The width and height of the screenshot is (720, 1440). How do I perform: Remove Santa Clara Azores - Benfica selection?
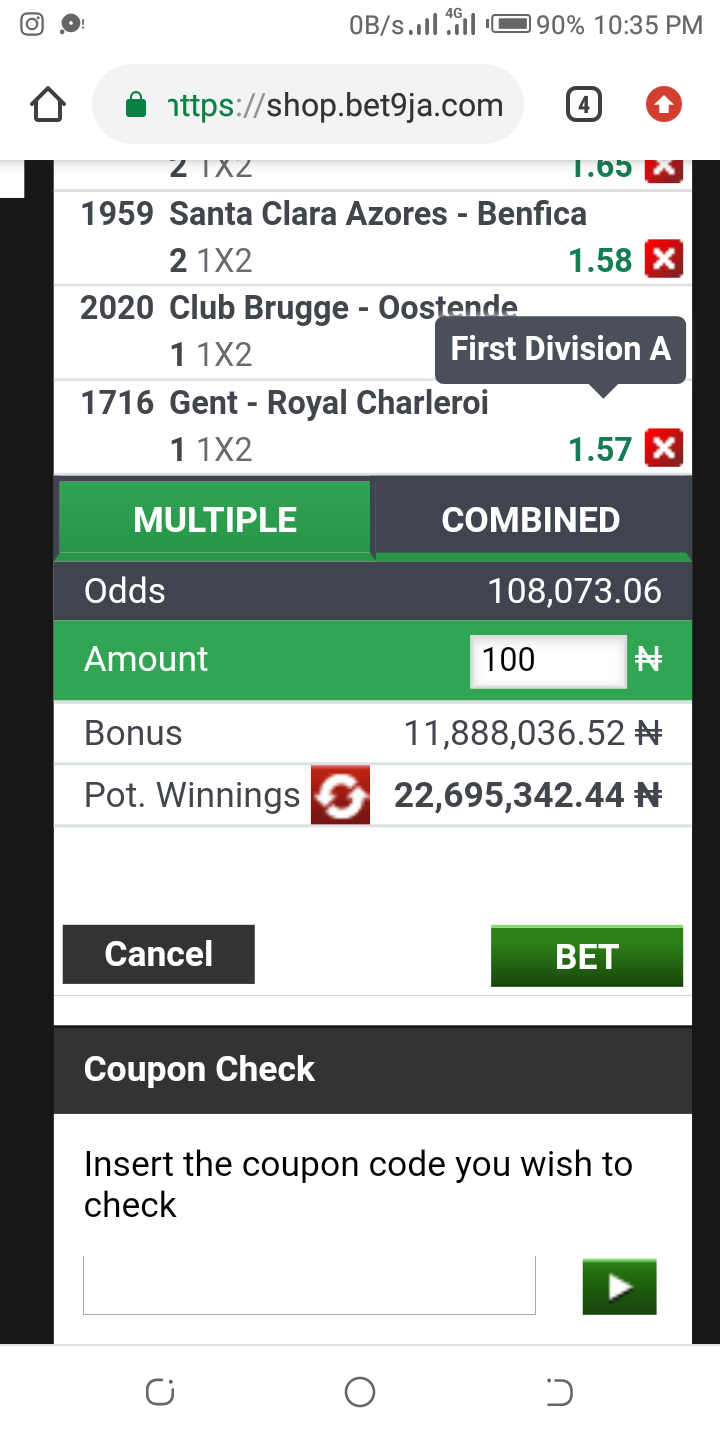click(x=663, y=261)
